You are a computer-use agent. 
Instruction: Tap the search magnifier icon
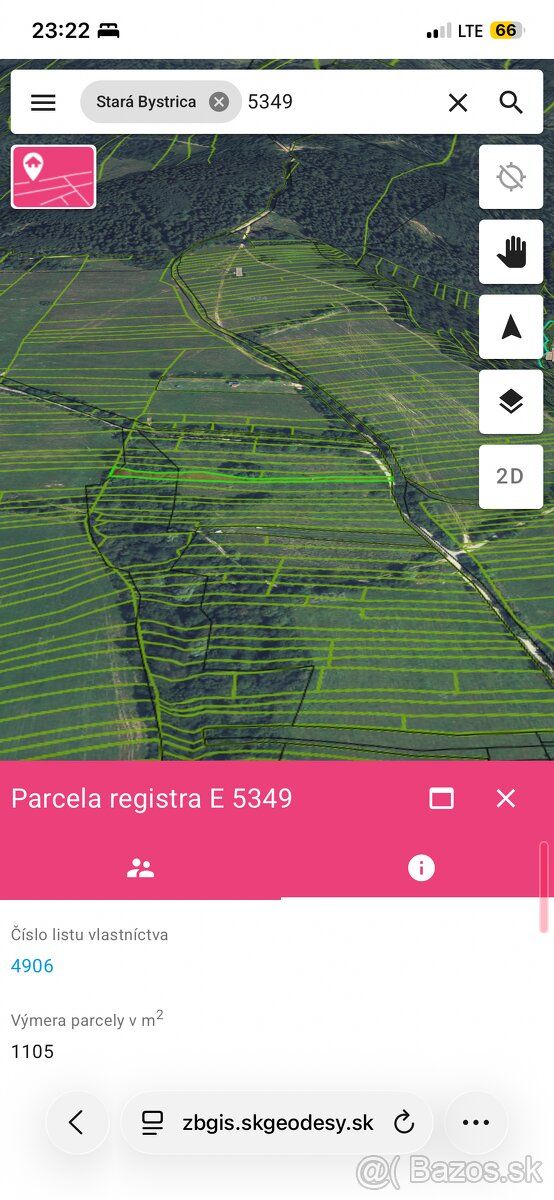point(511,102)
